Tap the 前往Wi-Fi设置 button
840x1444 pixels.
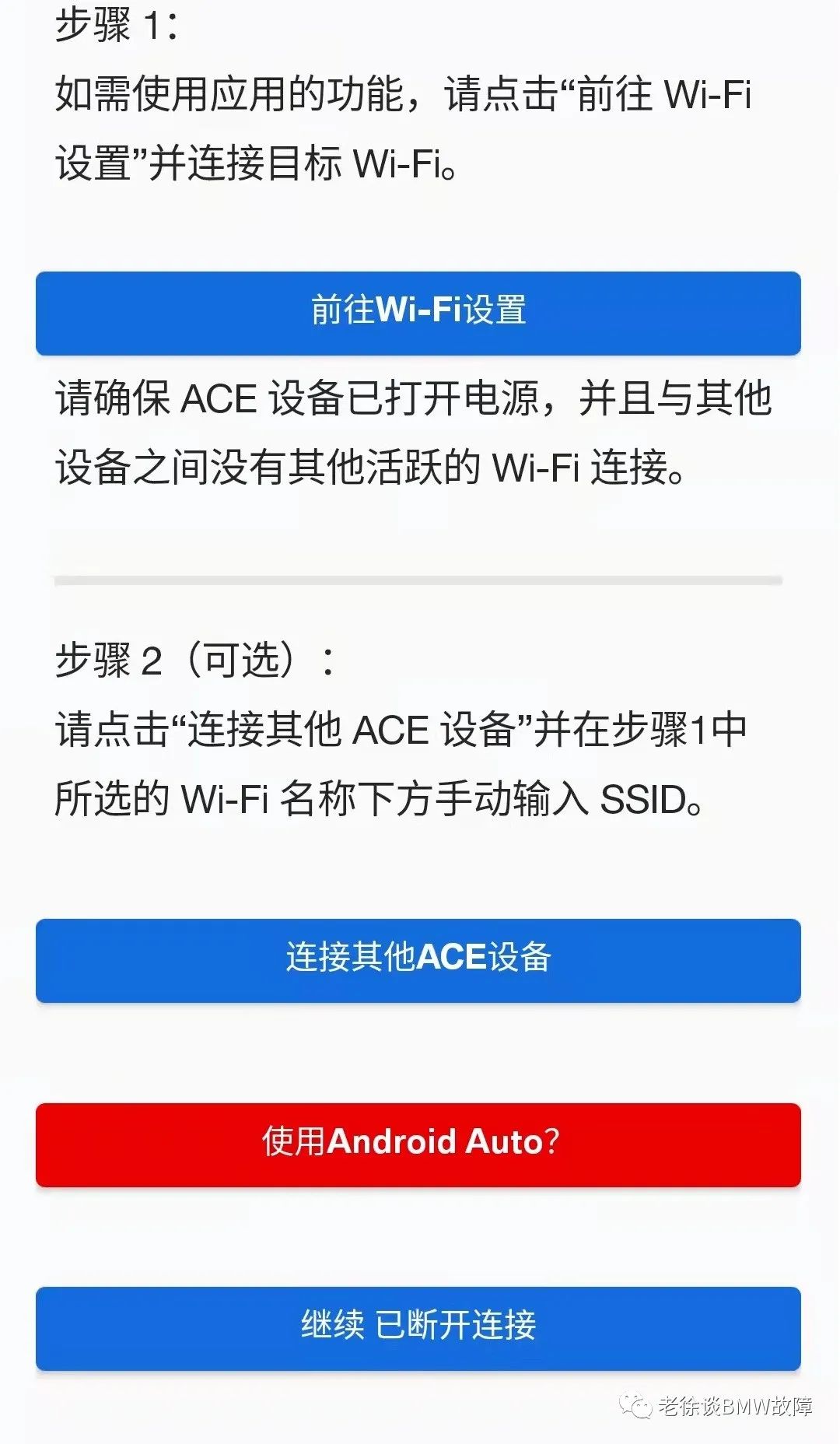[418, 313]
